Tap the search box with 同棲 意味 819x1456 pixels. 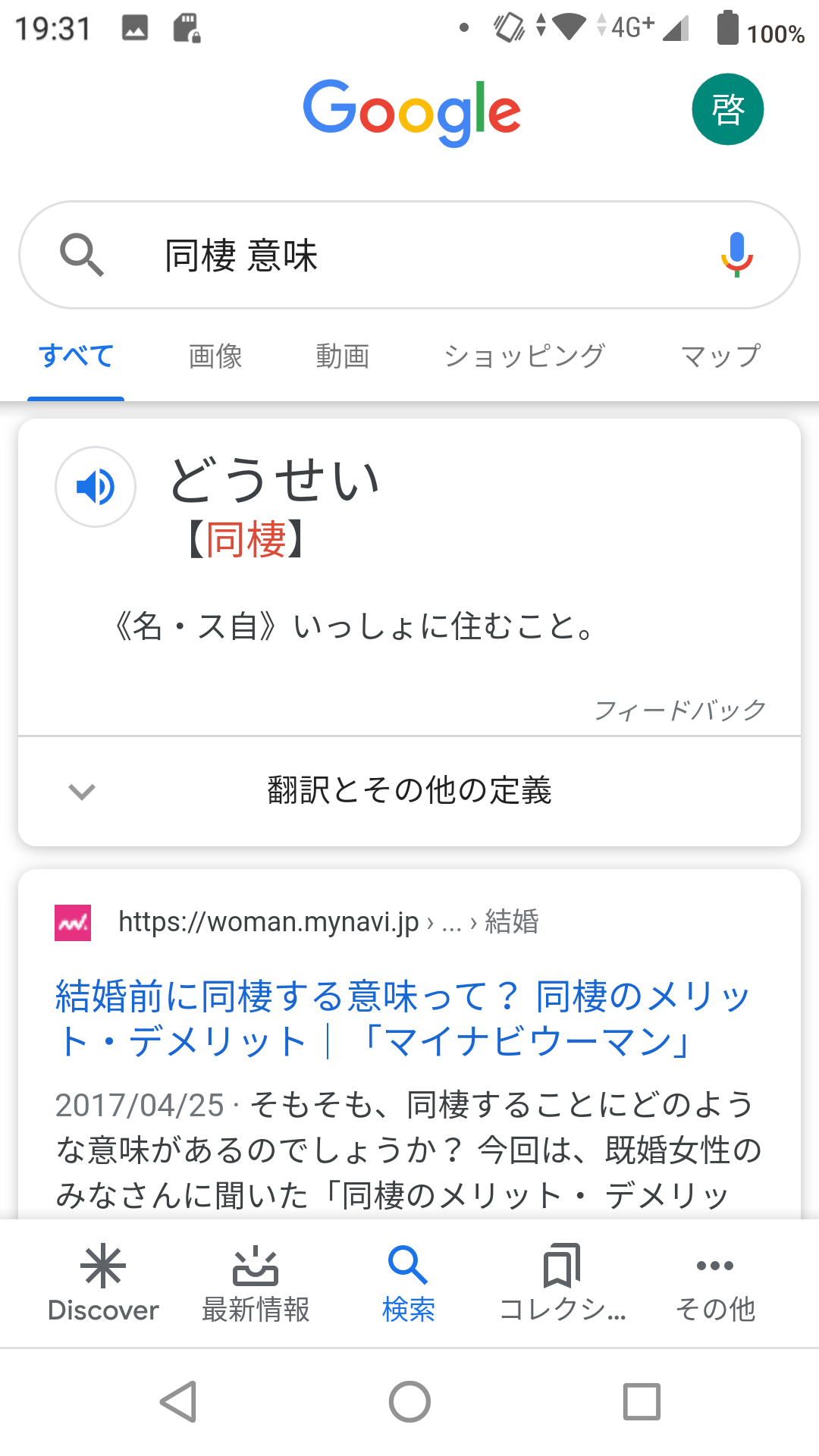click(409, 255)
